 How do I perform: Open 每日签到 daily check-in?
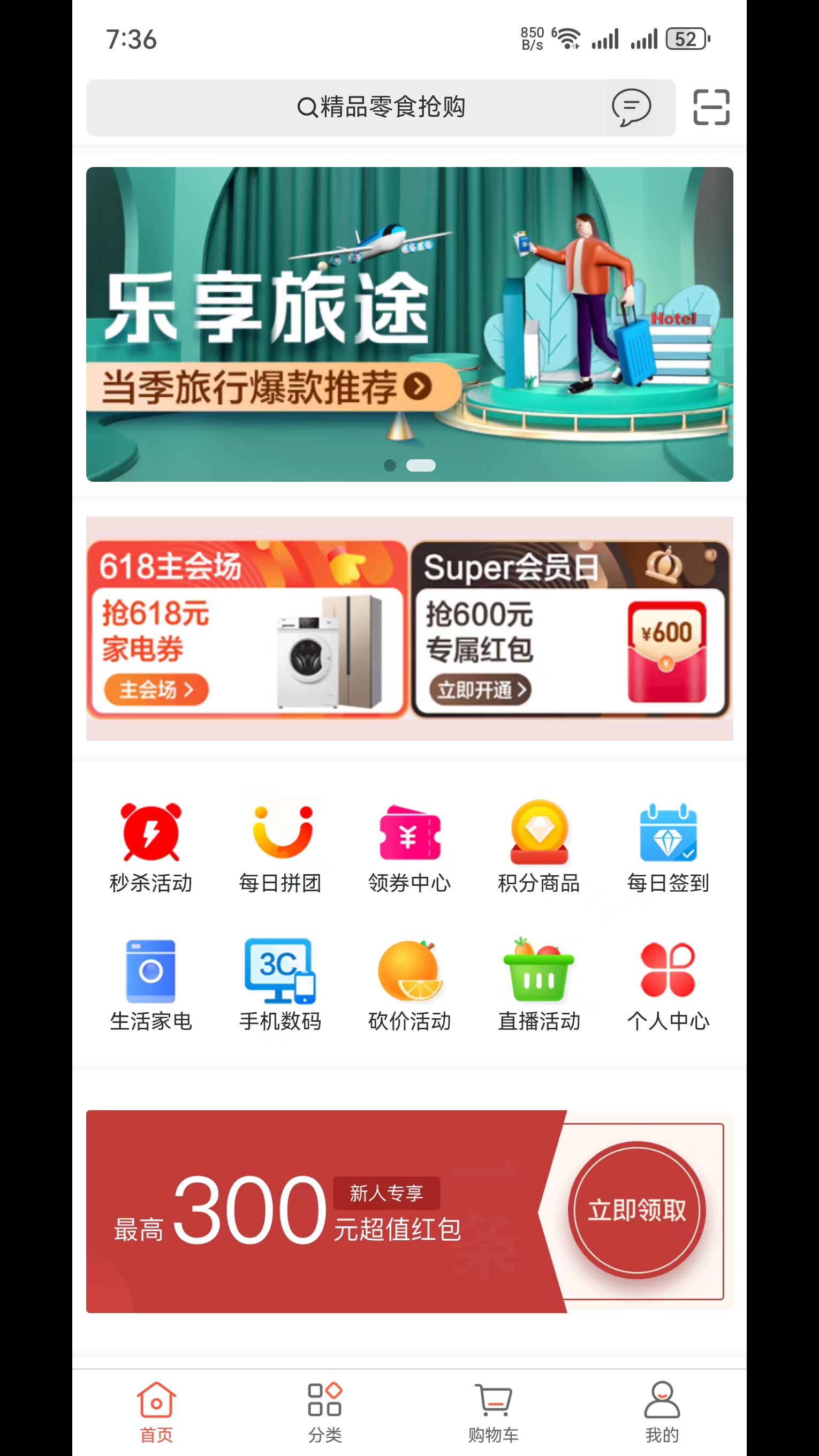pos(668,846)
